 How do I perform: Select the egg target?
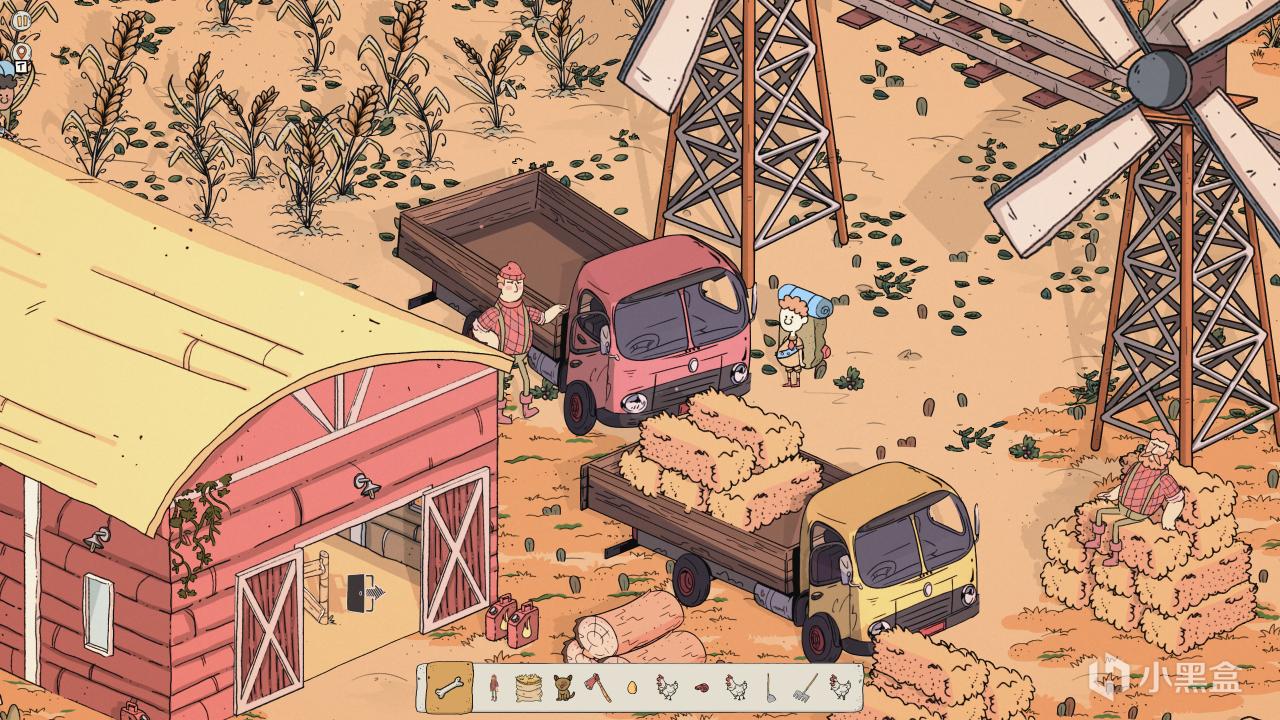tap(632, 687)
